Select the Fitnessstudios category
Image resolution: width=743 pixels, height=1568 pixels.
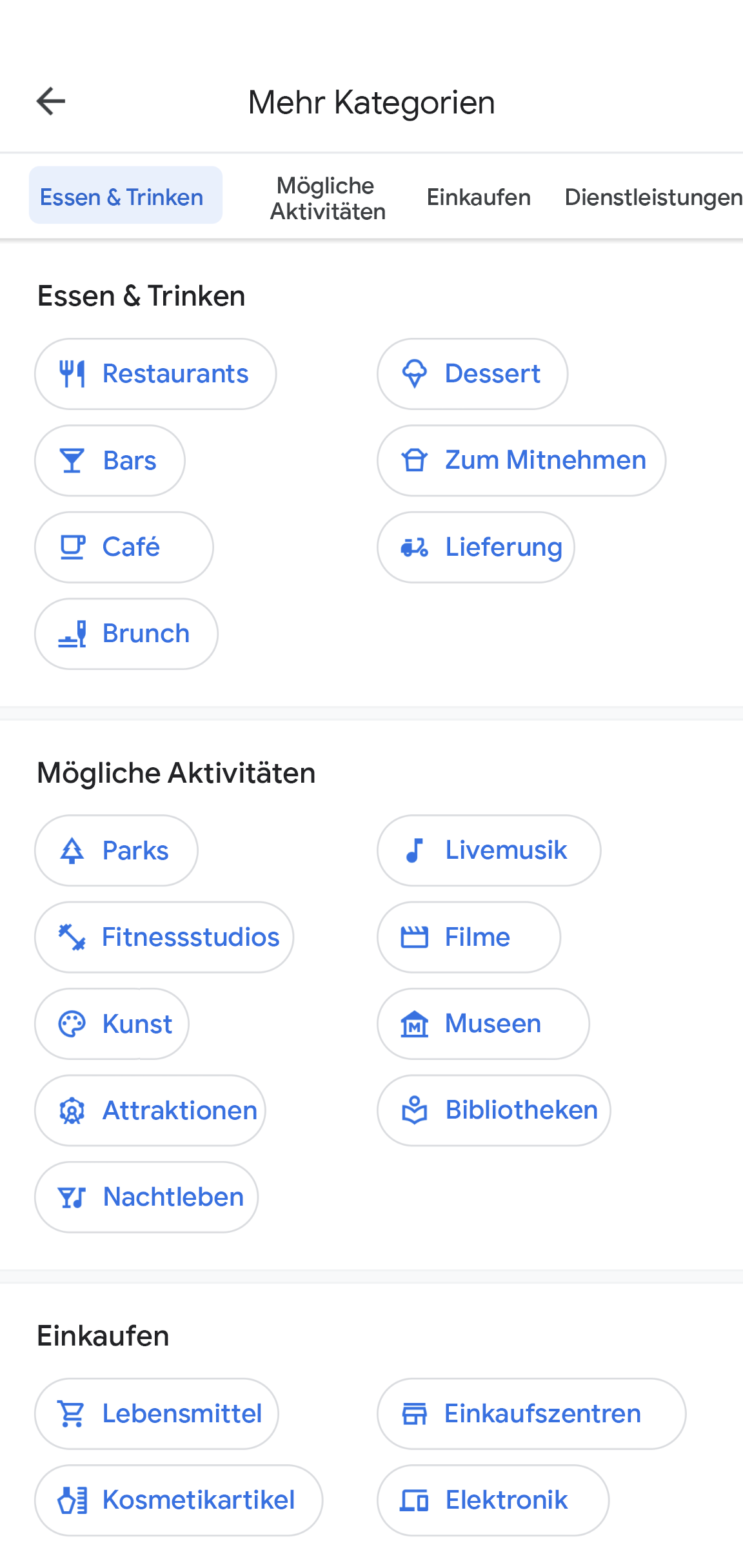(x=164, y=937)
